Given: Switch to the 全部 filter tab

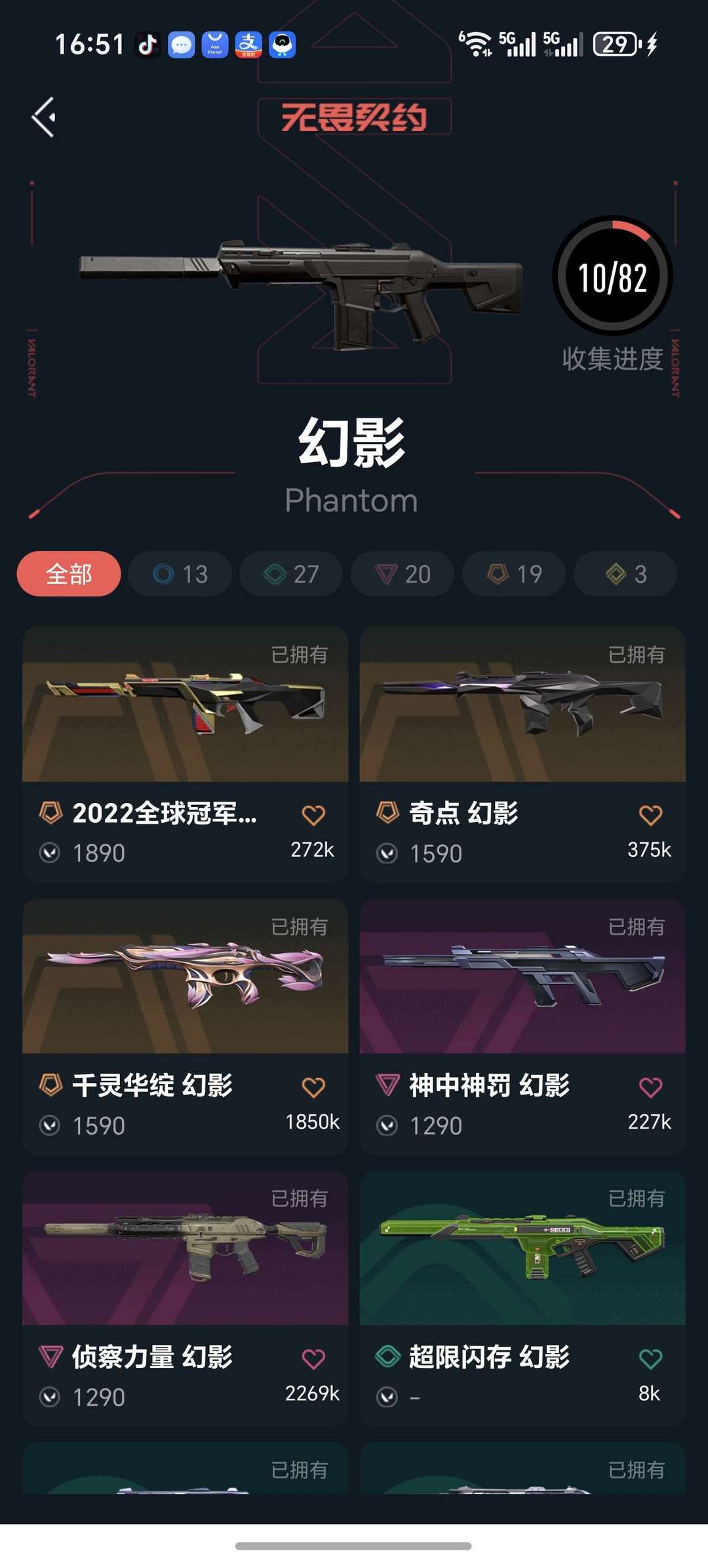Looking at the screenshot, I should [68, 574].
